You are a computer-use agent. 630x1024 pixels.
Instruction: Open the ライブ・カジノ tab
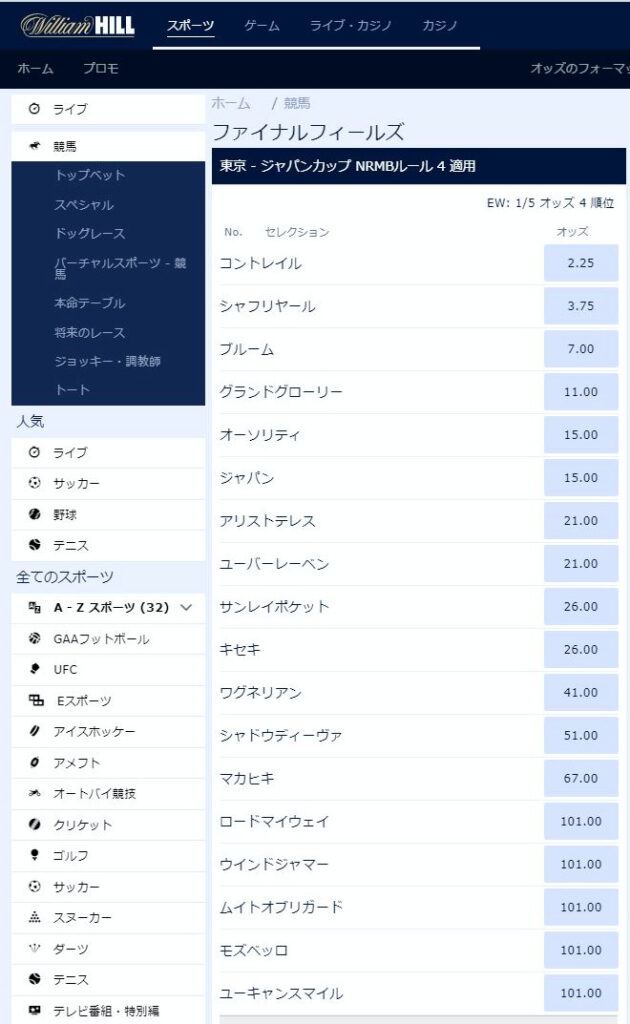[351, 25]
